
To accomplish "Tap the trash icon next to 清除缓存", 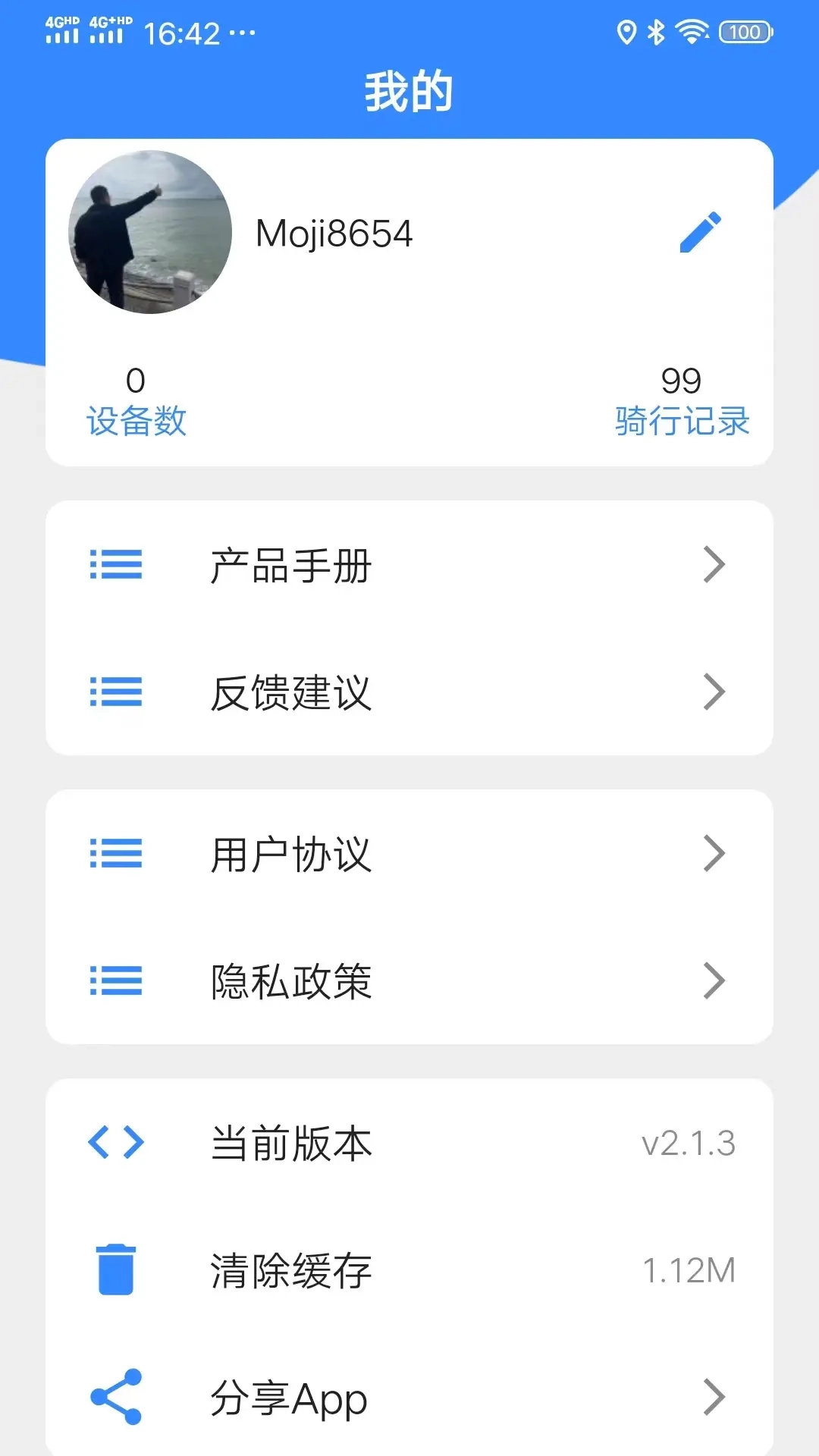I will coord(116,1269).
